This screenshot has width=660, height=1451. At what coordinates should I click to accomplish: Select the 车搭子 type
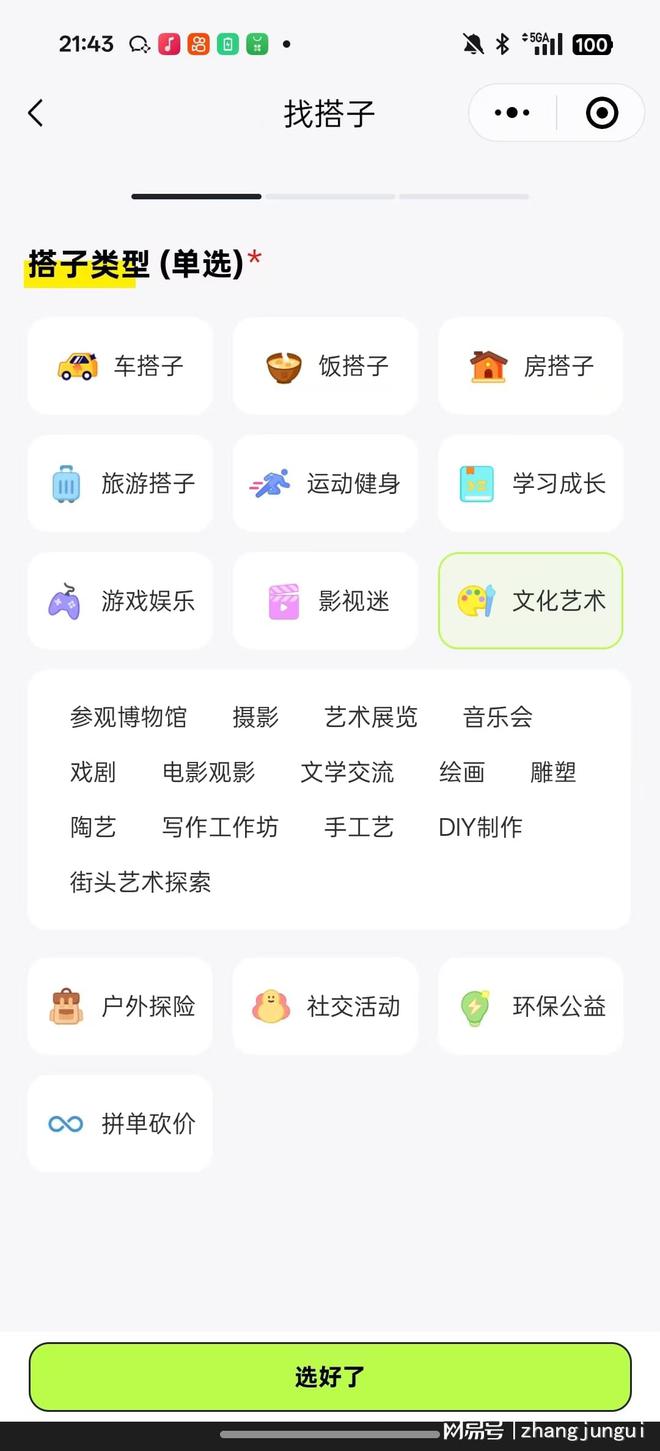(120, 366)
